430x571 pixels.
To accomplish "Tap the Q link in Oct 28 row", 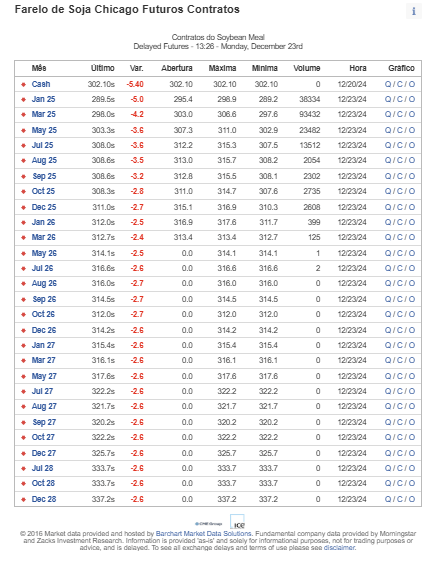I will coord(388,483).
